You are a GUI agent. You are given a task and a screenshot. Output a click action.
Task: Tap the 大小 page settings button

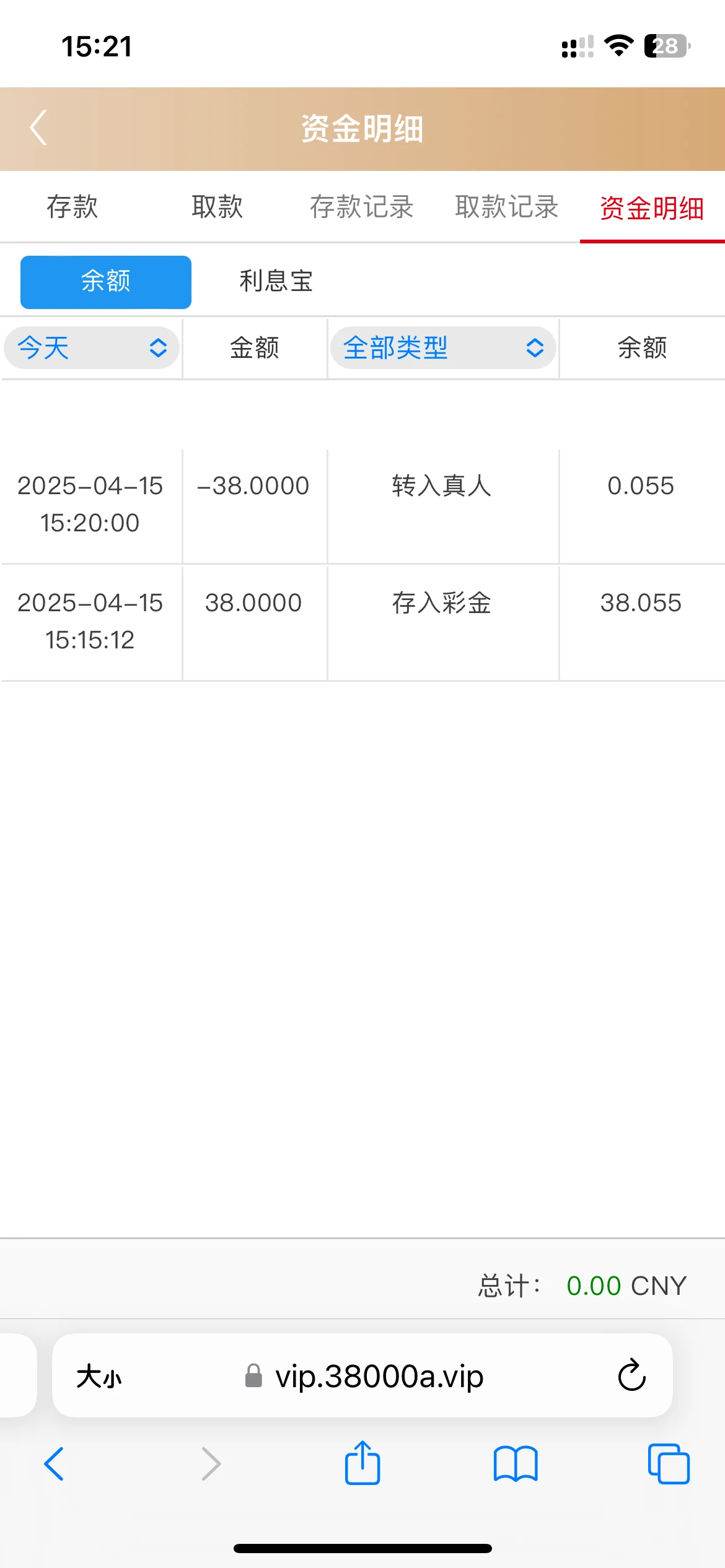100,1377
